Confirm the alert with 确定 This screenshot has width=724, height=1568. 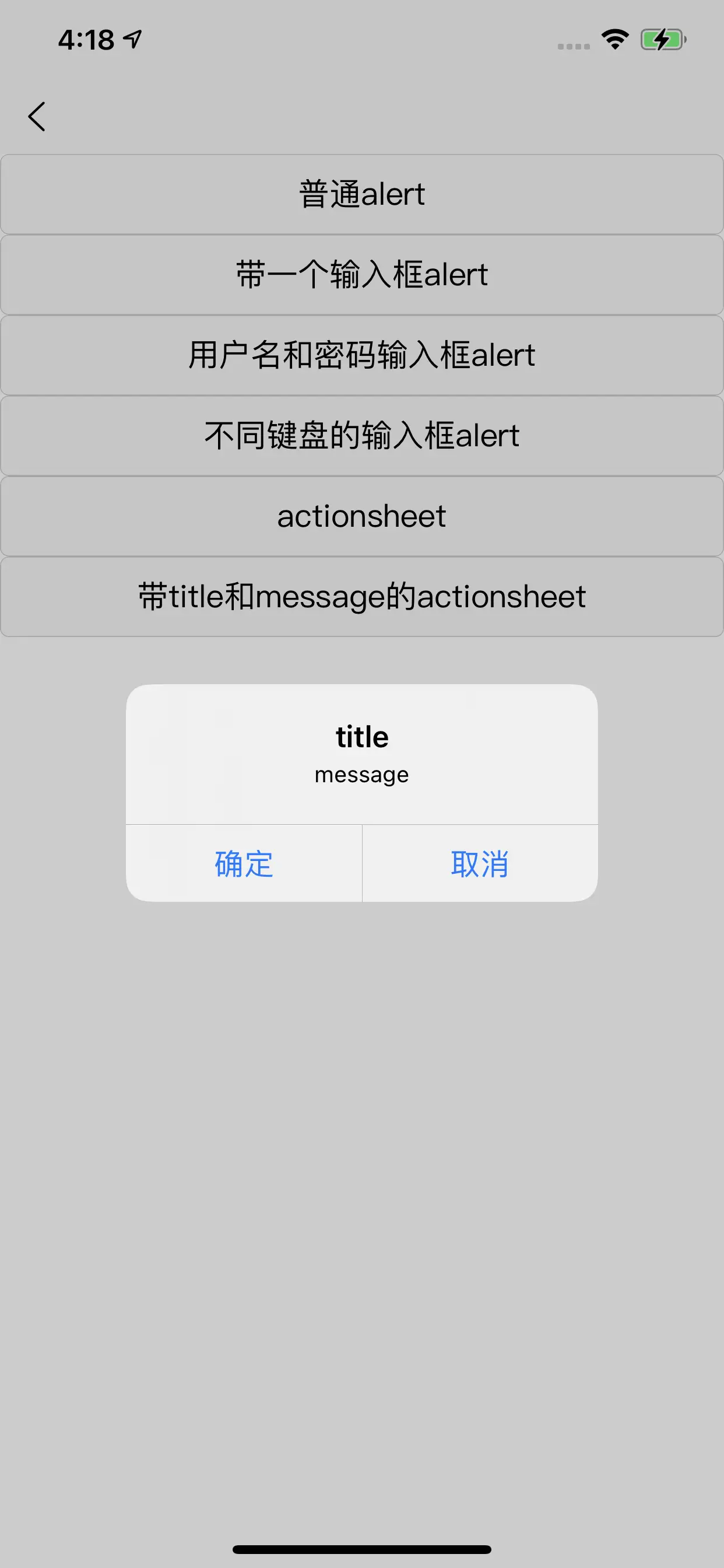pos(244,863)
